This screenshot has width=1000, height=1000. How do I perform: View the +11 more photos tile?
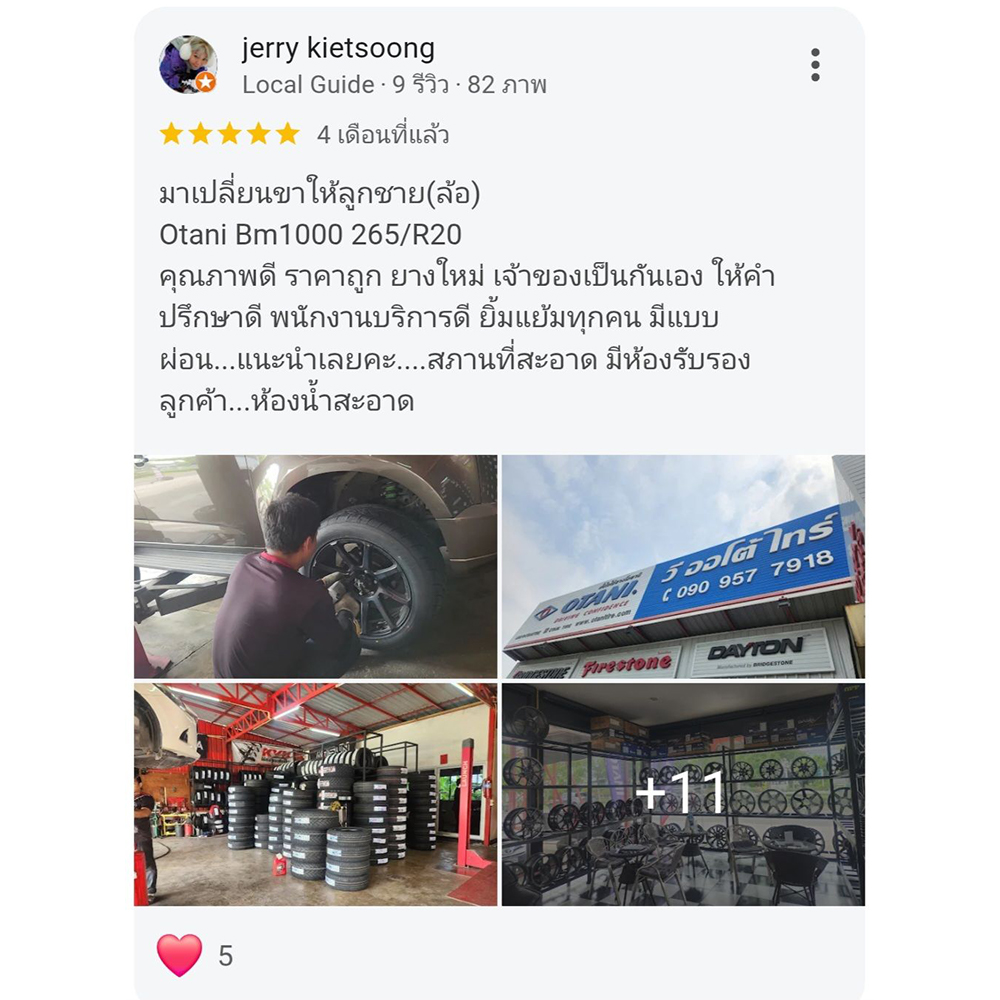[683, 794]
